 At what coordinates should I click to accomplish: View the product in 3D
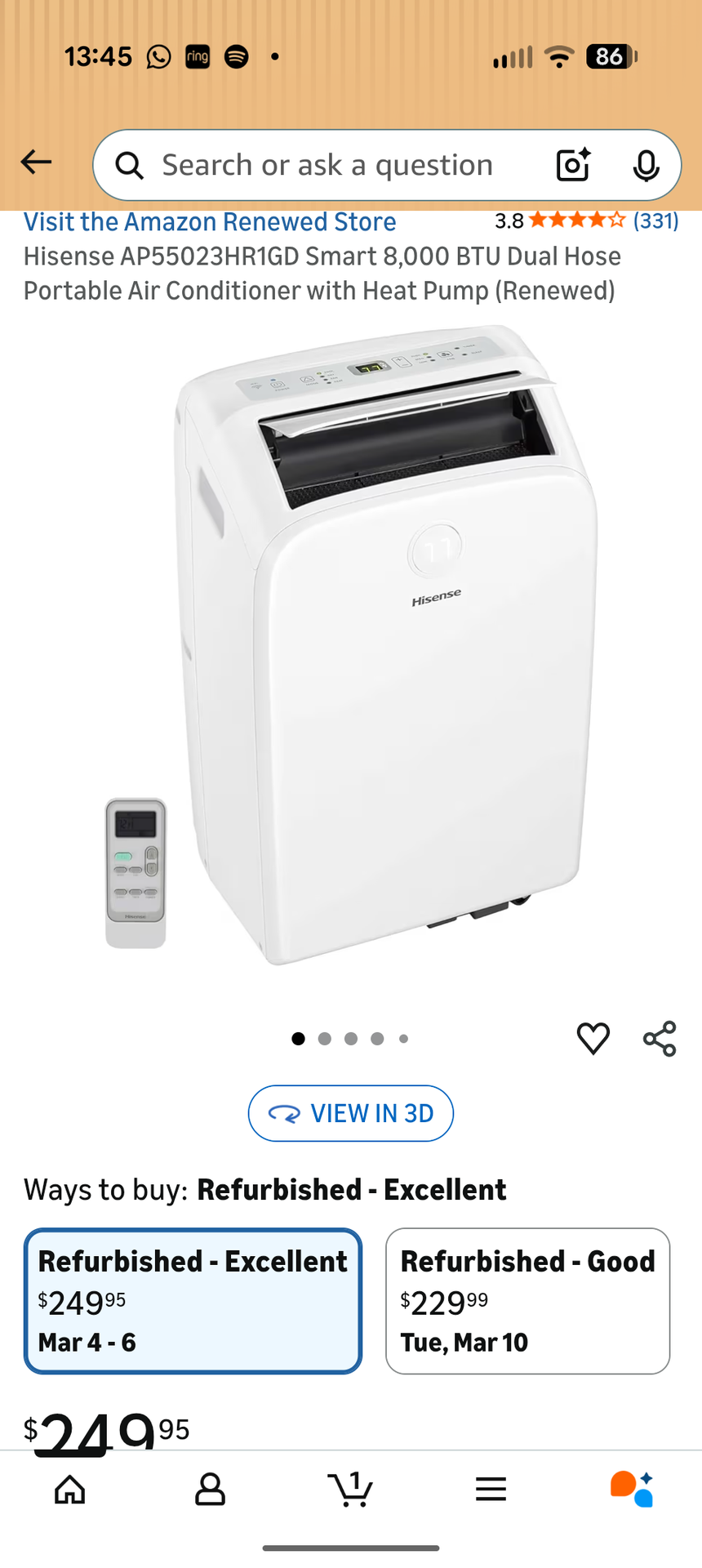351,1113
